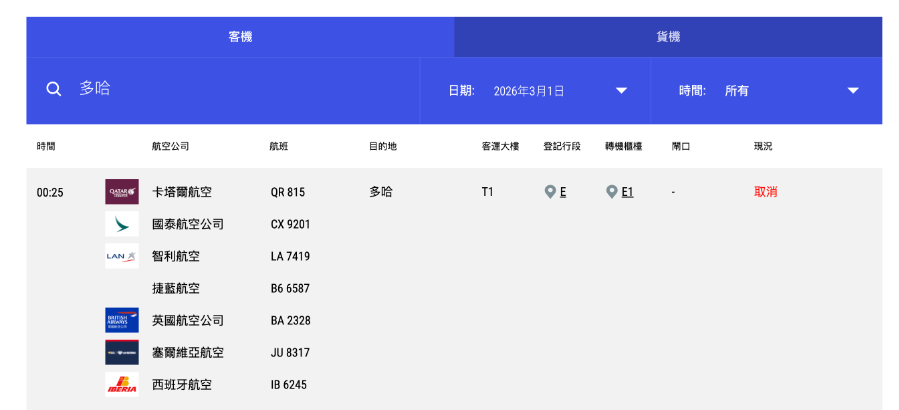Tap the search magnifier icon
Viewport: 899px width, 410px height.
54,90
